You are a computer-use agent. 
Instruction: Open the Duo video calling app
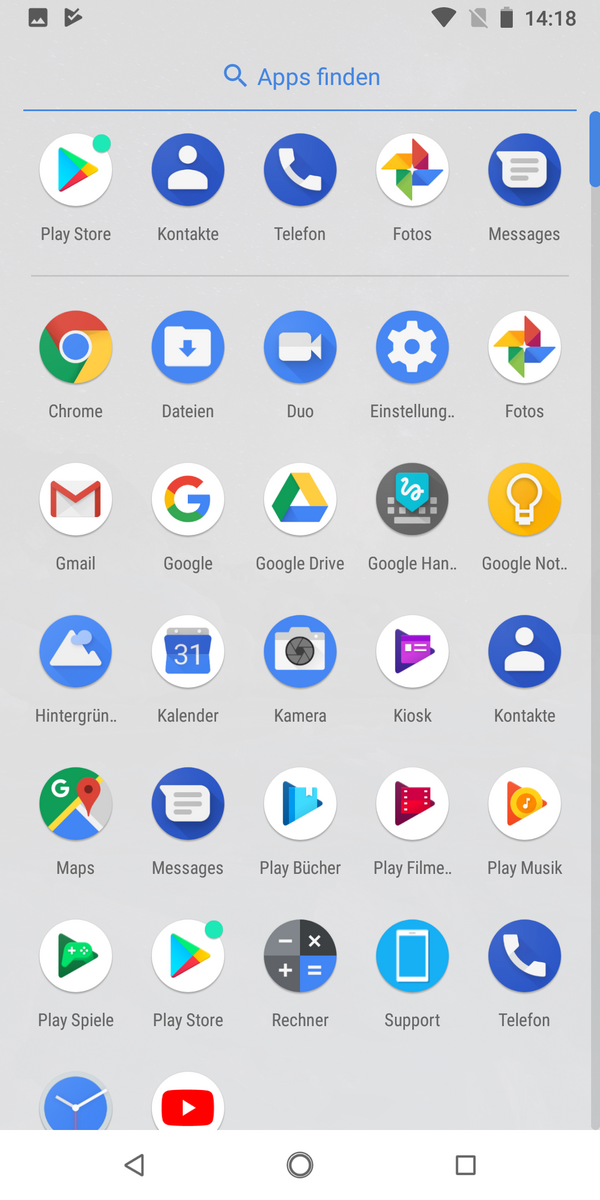[300, 348]
